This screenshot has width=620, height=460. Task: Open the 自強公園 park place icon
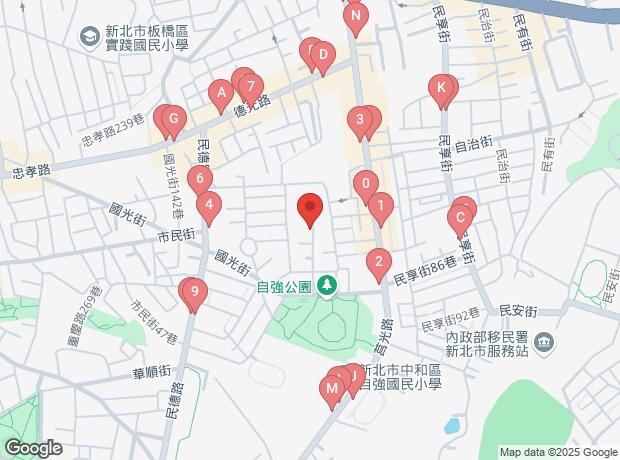tap(326, 287)
